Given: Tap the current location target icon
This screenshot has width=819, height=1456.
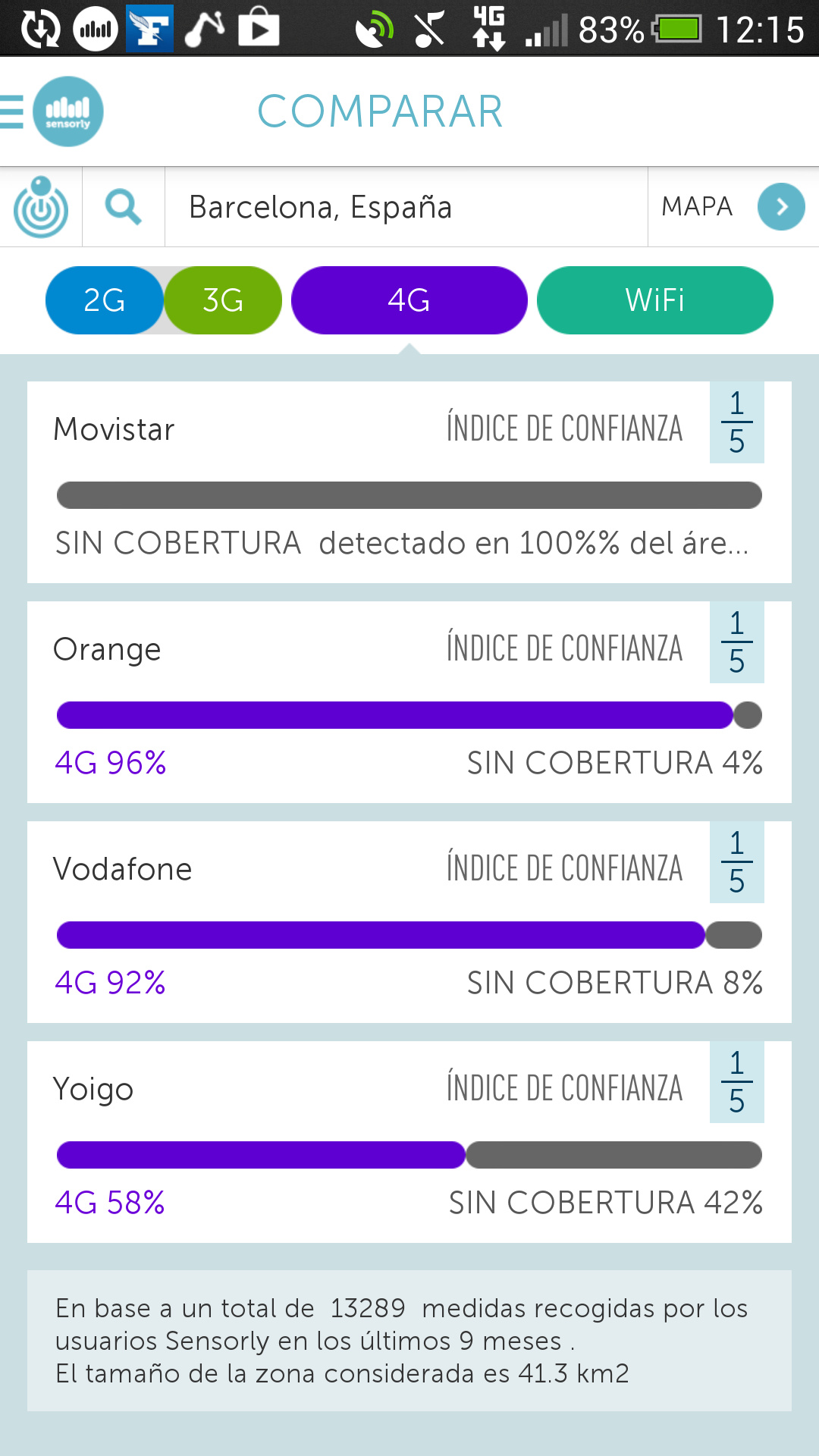Looking at the screenshot, I should [41, 207].
